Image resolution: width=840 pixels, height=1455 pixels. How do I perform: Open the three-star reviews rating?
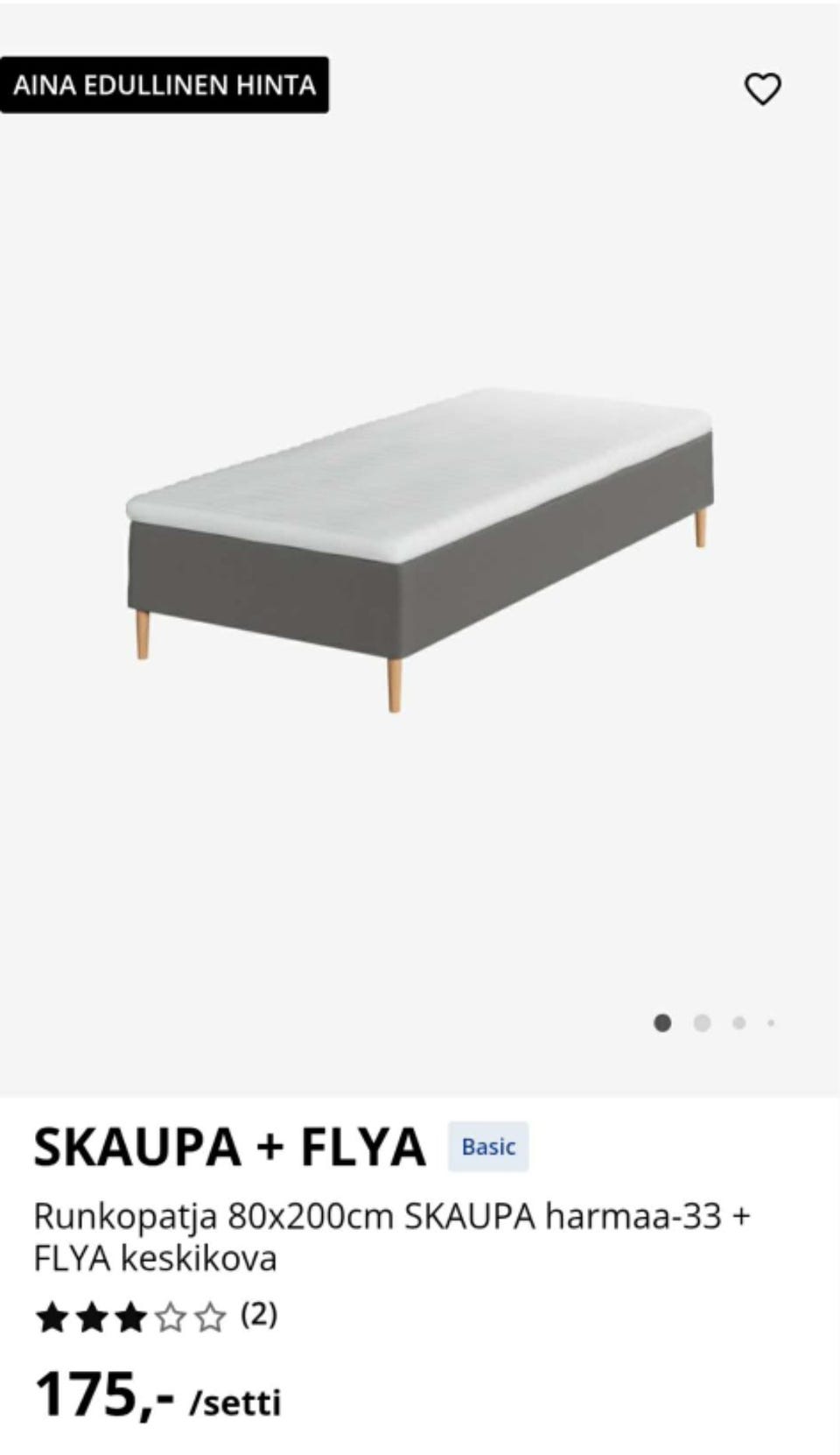tap(156, 1316)
